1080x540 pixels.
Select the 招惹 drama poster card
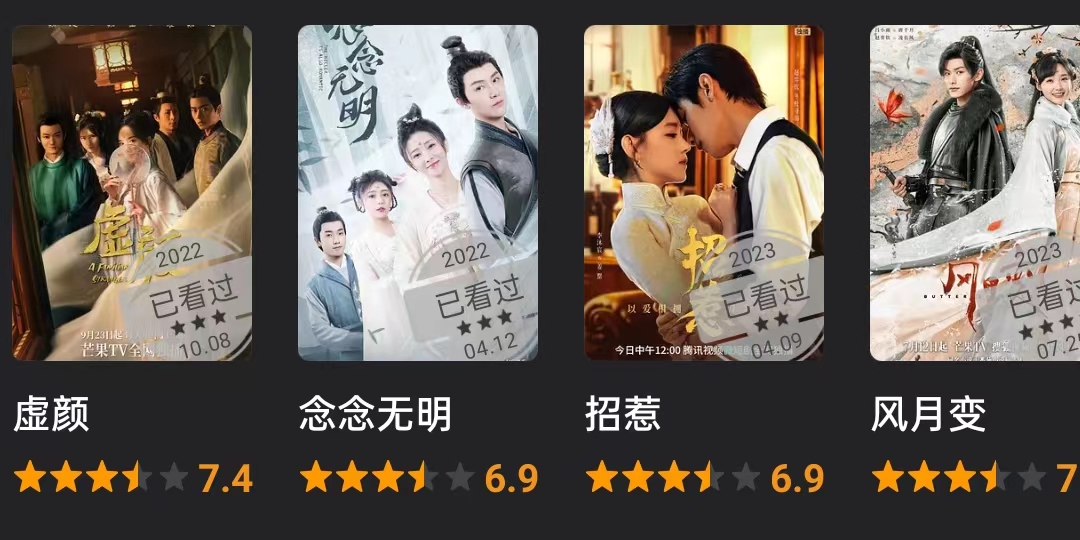704,193
